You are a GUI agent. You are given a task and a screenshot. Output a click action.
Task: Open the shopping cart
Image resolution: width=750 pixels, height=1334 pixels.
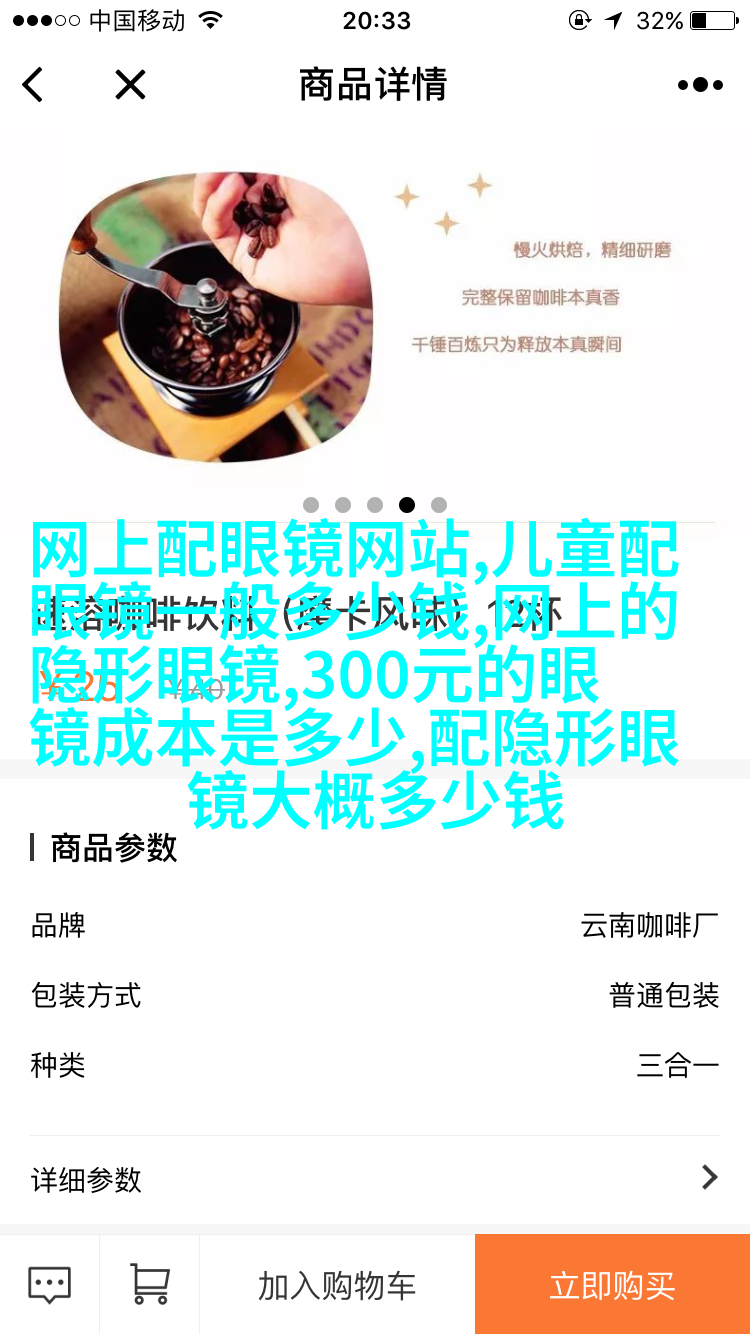pos(149,1285)
